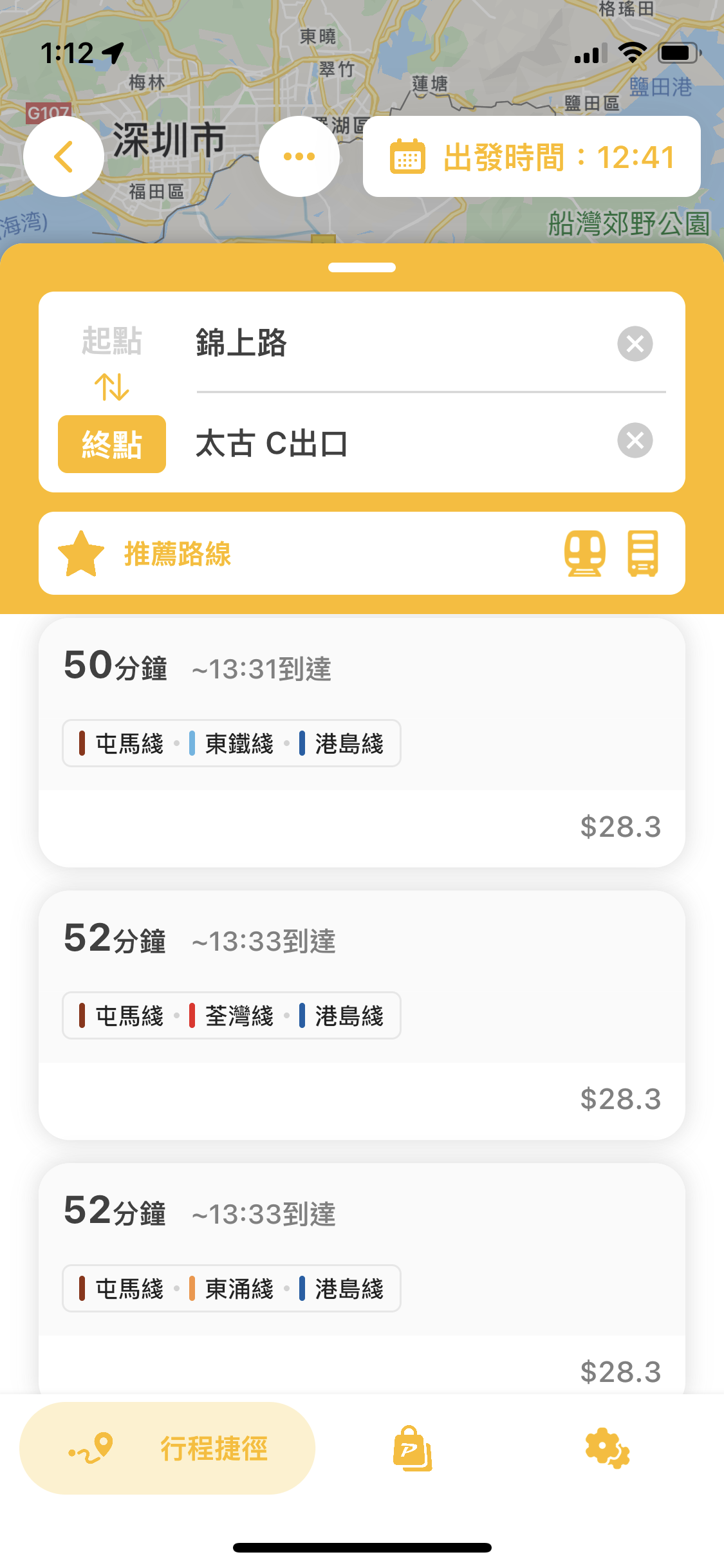This screenshot has height=1568, width=724.
Task: Go back using the arrow button
Action: (x=63, y=156)
